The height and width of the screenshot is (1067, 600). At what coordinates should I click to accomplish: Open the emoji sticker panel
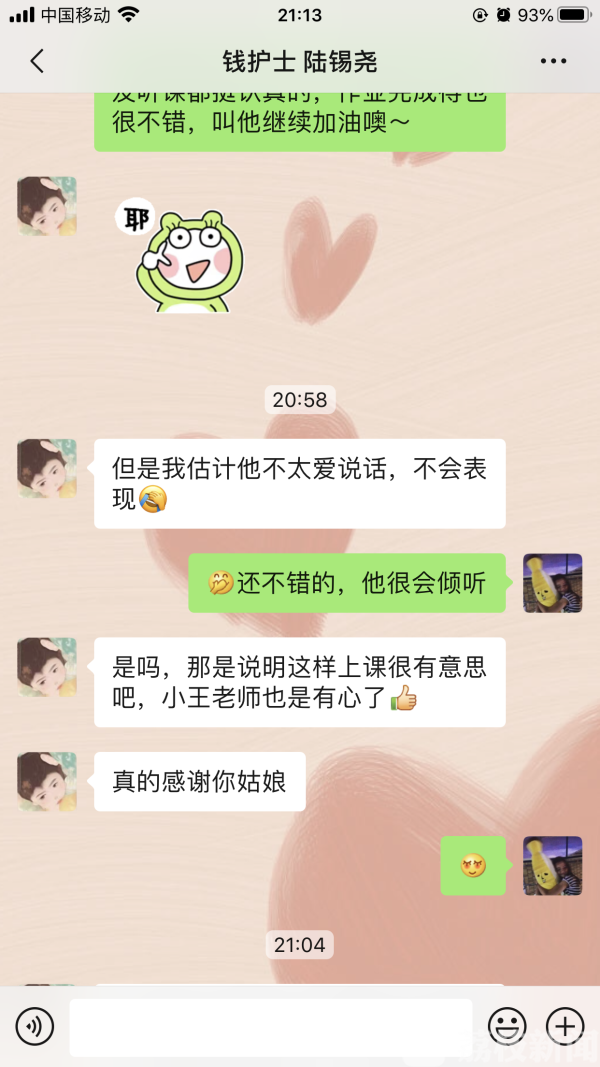(x=507, y=1026)
